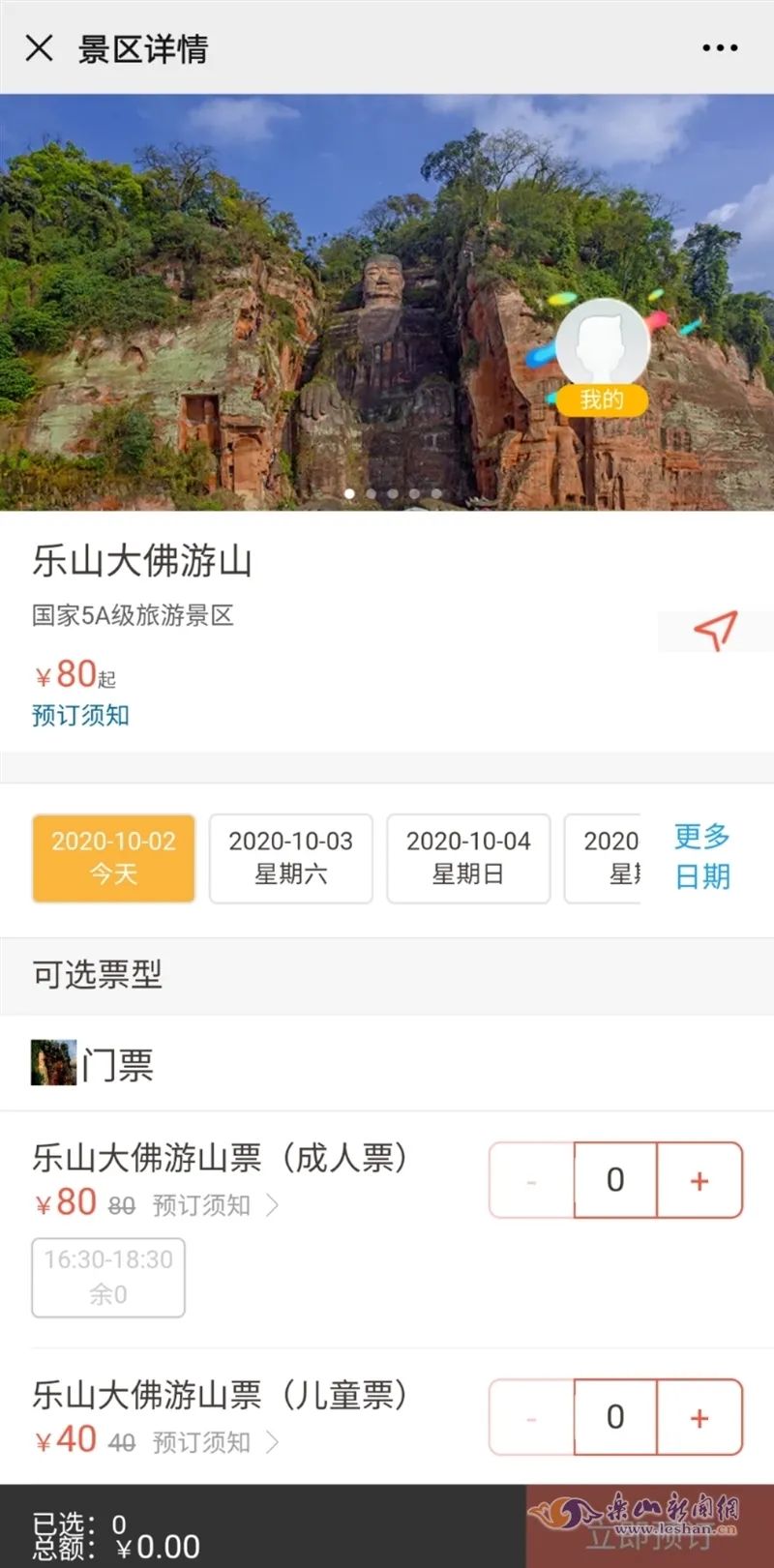Select the 16:30-18:30 time slot

click(108, 1277)
